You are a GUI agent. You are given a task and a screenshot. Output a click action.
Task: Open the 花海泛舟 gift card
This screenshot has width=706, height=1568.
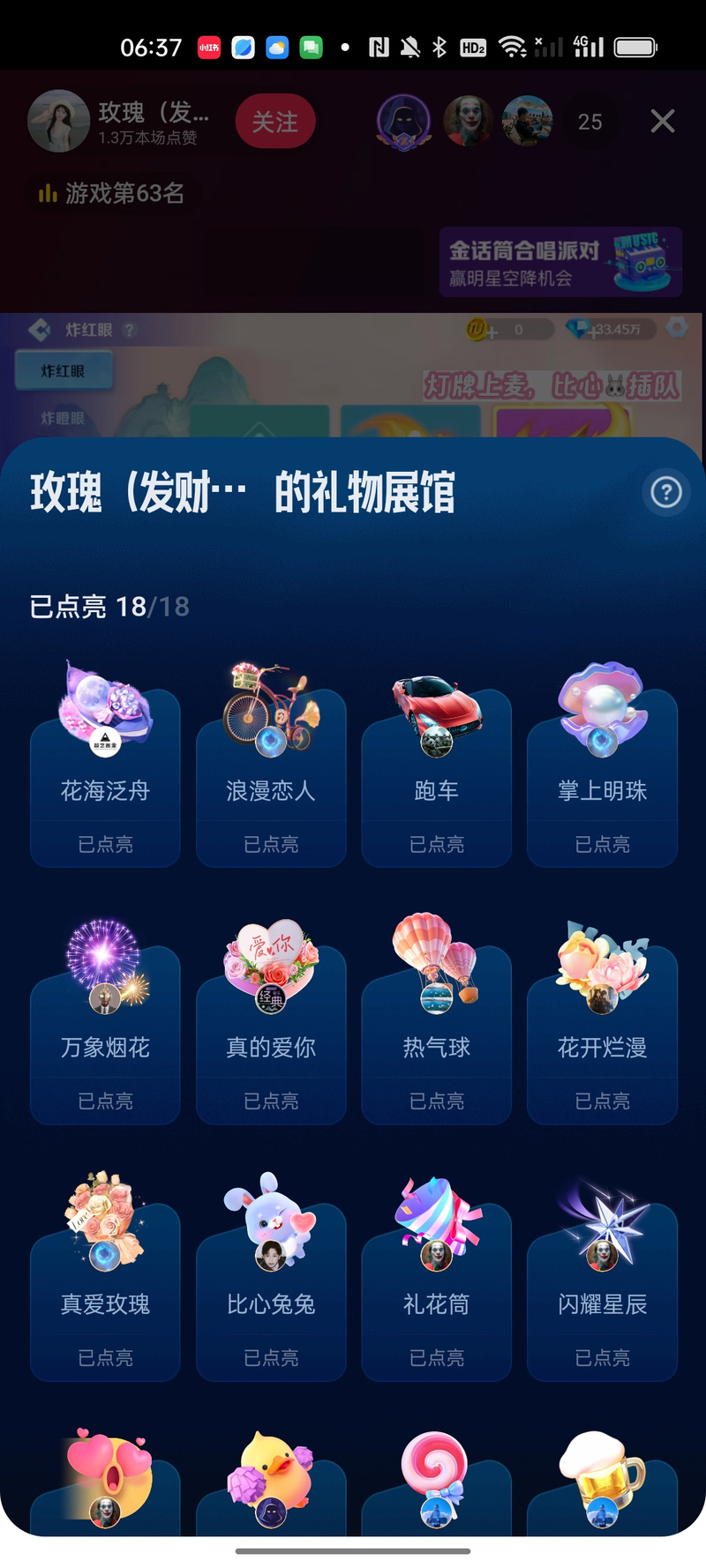pos(105,776)
